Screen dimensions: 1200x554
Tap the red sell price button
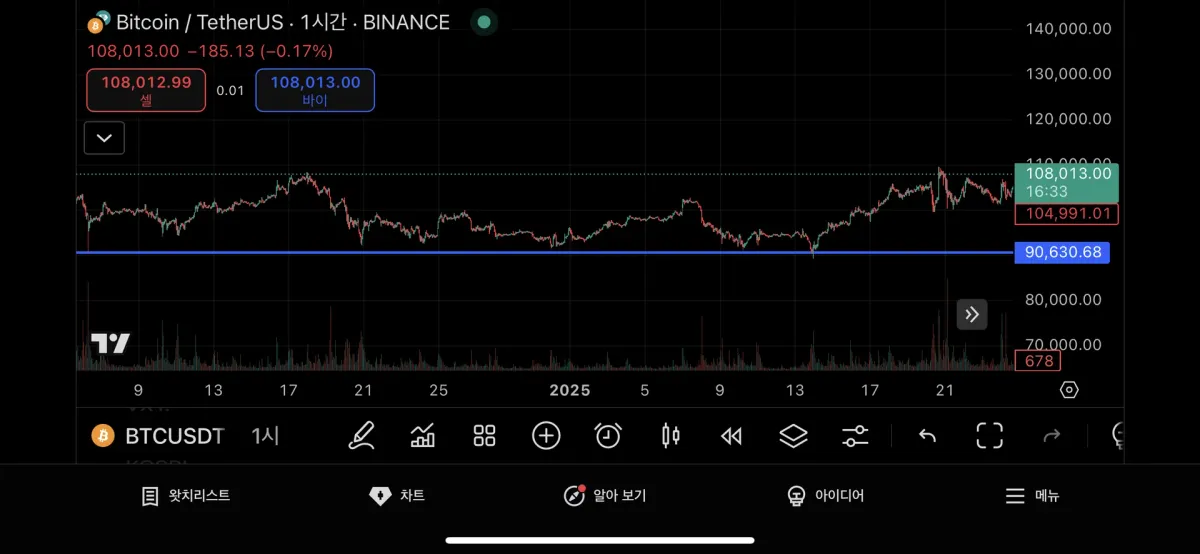[146, 90]
